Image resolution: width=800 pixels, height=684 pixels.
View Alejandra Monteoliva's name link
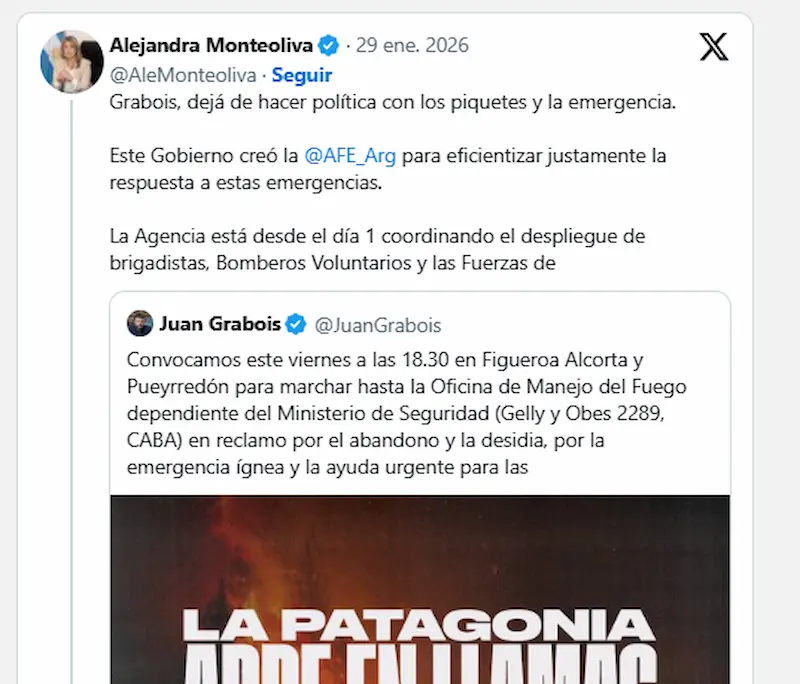[x=211, y=45]
